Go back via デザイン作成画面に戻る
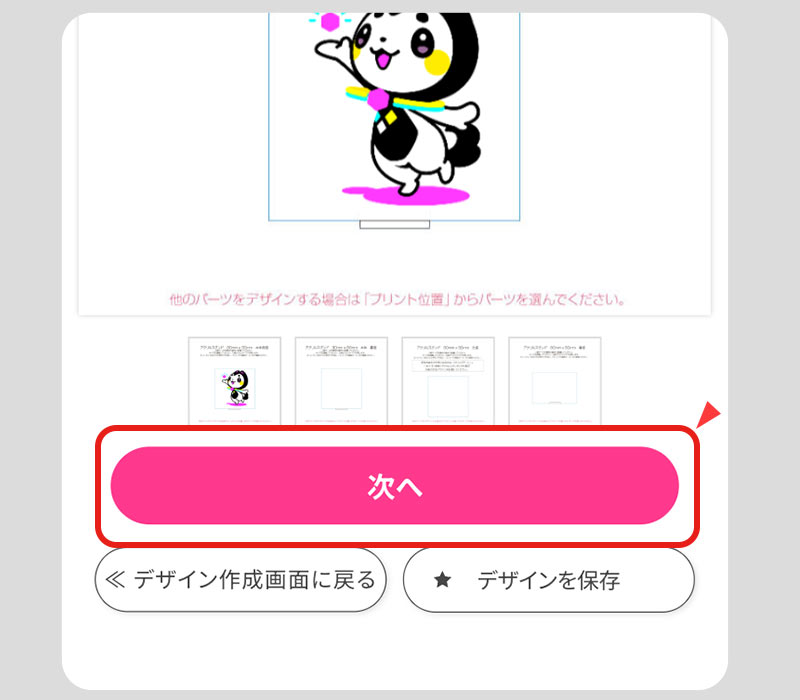The image size is (800, 700). (x=241, y=579)
